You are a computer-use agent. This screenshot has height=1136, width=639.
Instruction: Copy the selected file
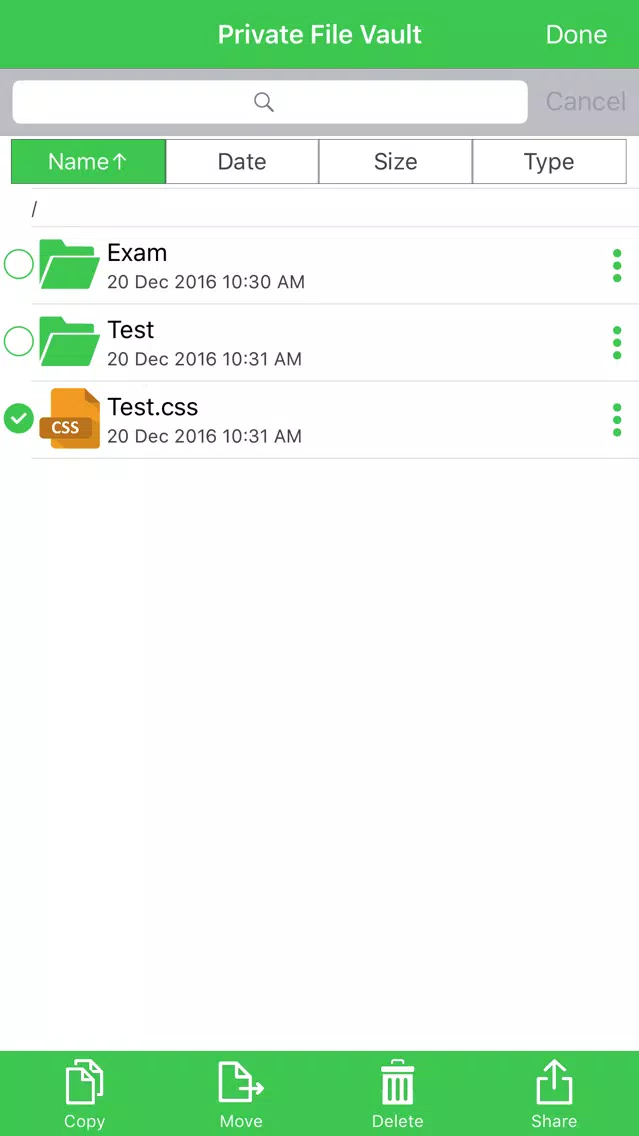84,1094
